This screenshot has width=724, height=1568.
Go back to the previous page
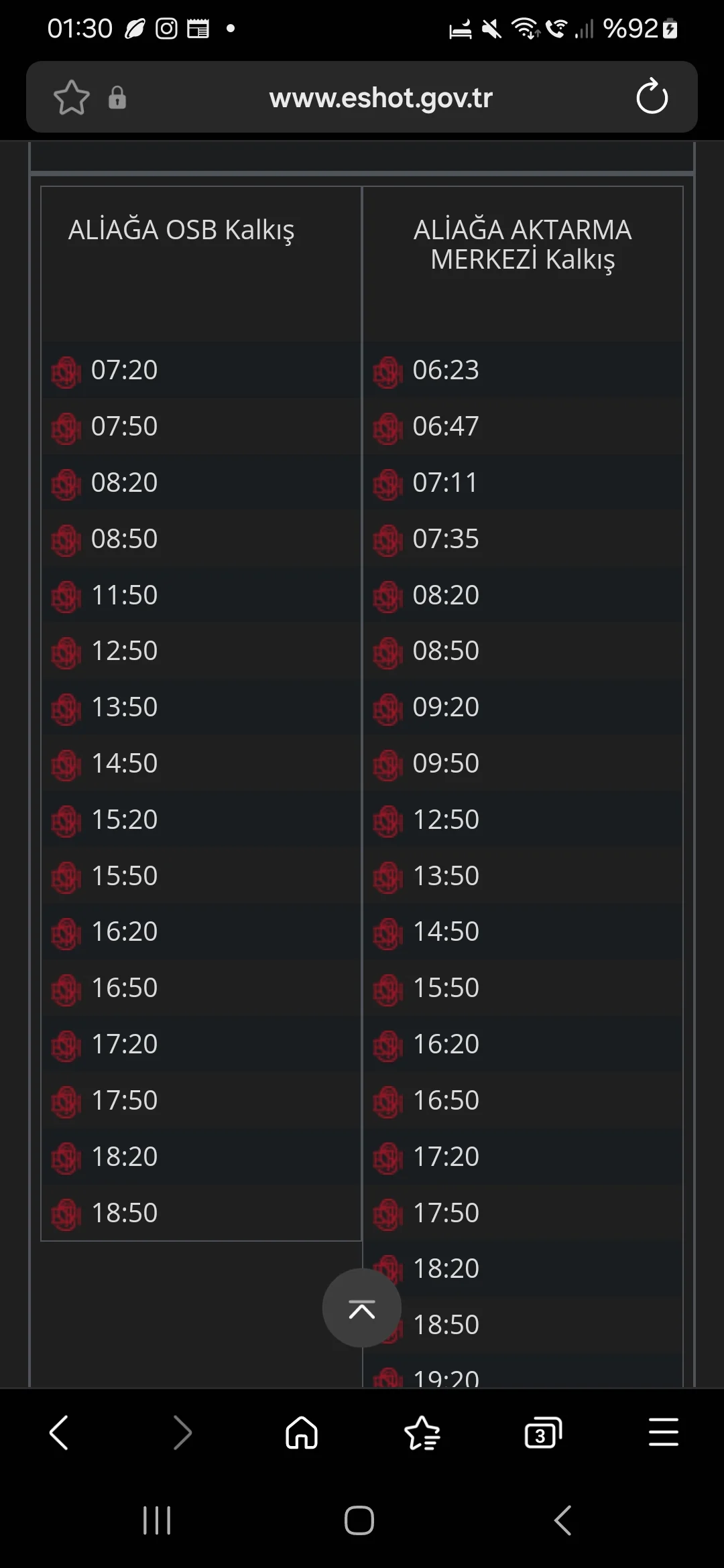pyautogui.click(x=59, y=1433)
